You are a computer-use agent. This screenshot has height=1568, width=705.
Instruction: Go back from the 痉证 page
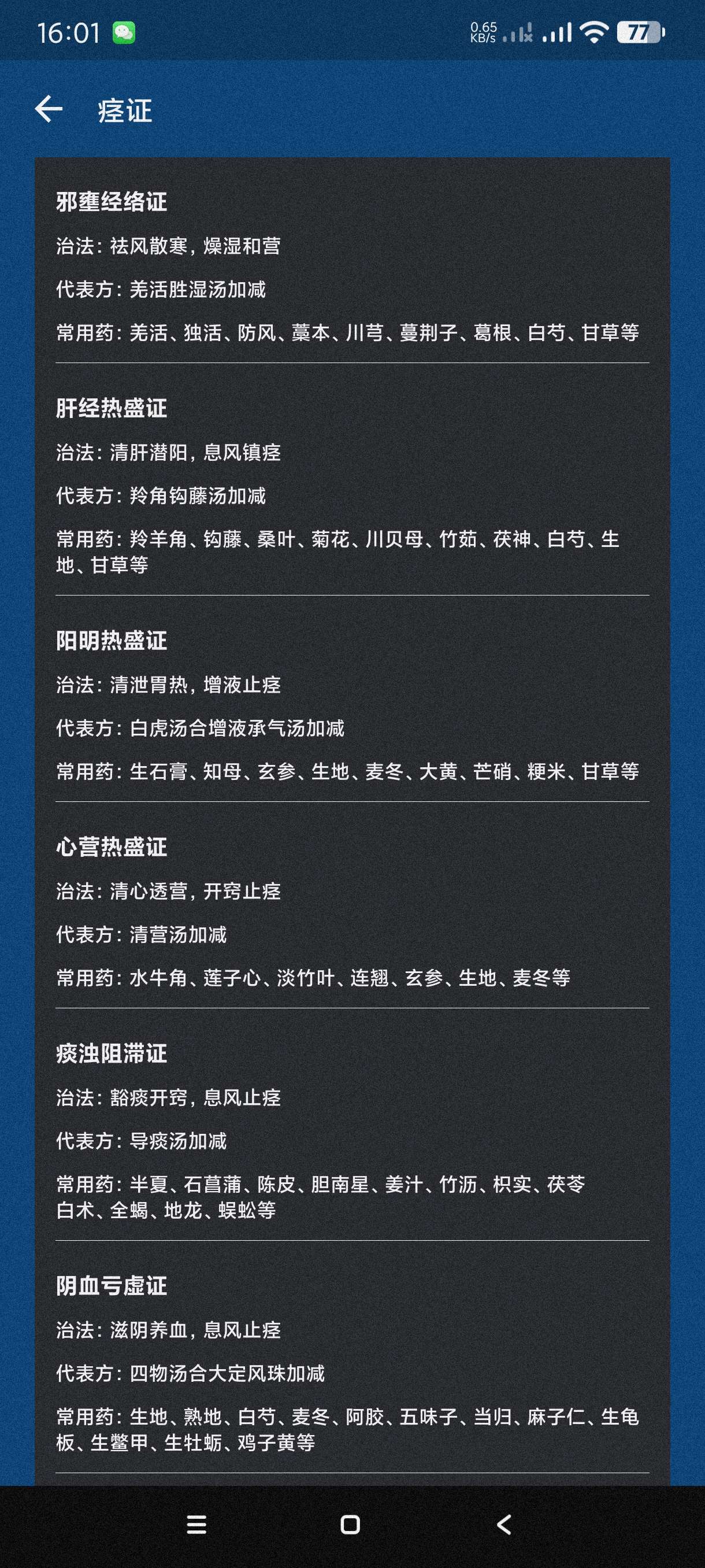coord(49,110)
